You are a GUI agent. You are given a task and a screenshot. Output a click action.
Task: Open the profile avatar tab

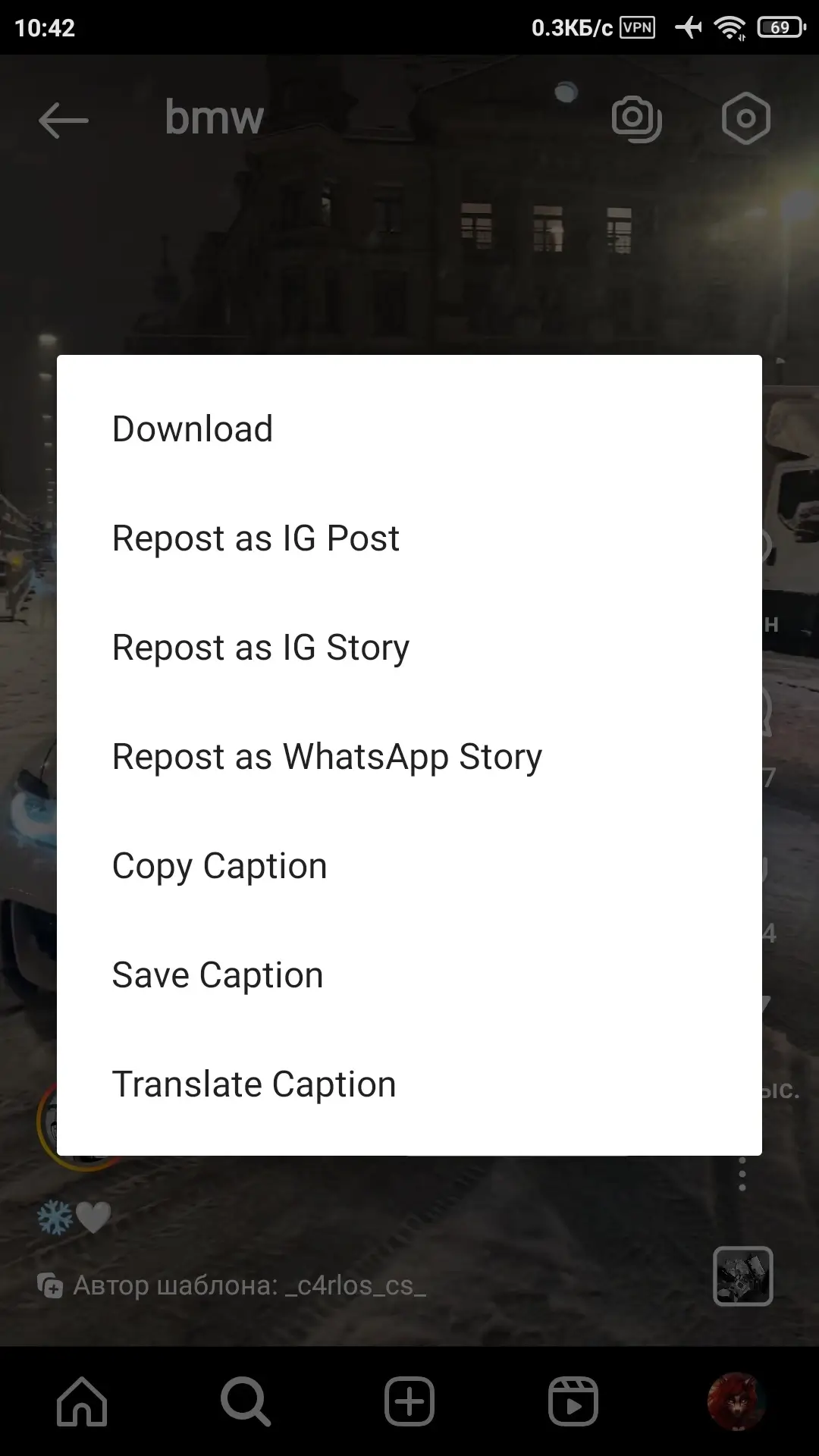736,1401
